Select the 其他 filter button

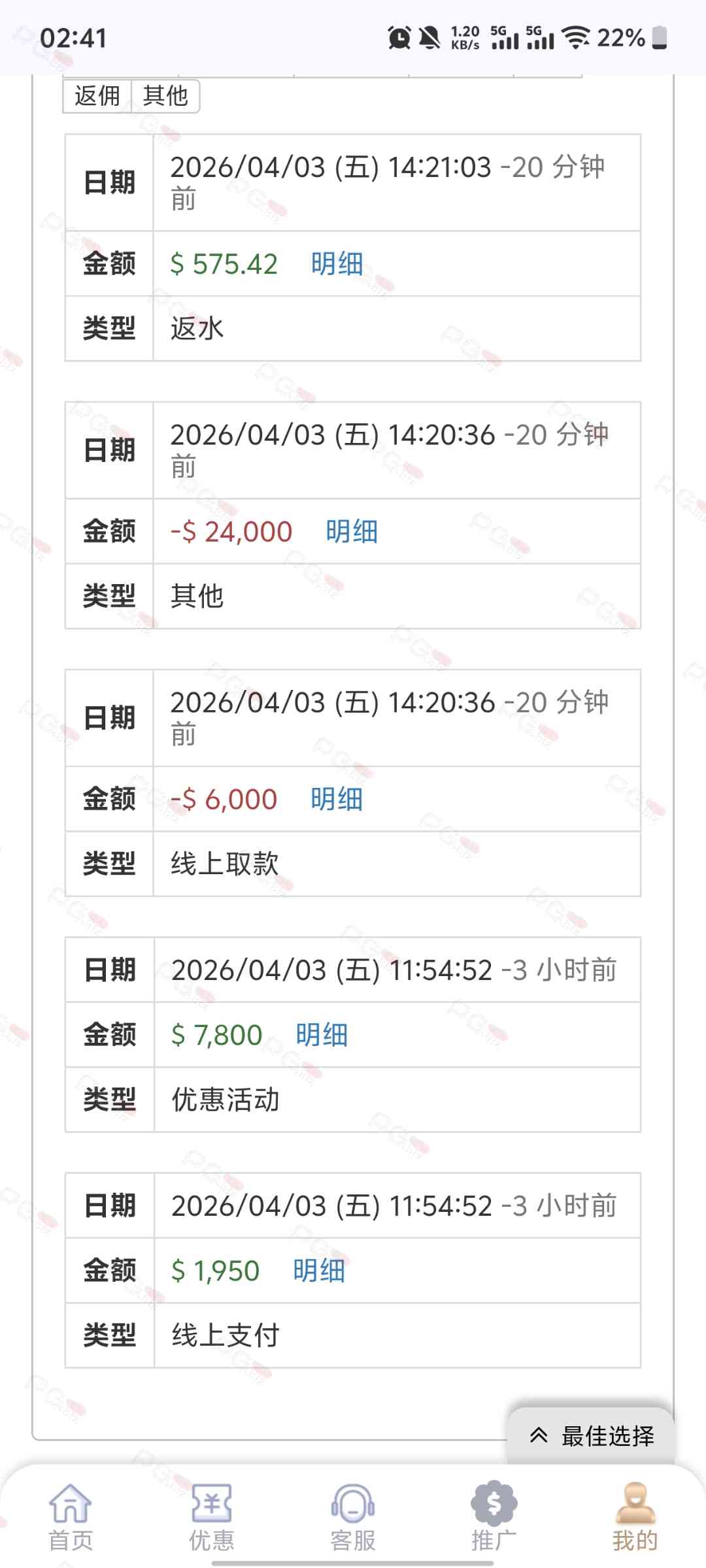[x=165, y=96]
